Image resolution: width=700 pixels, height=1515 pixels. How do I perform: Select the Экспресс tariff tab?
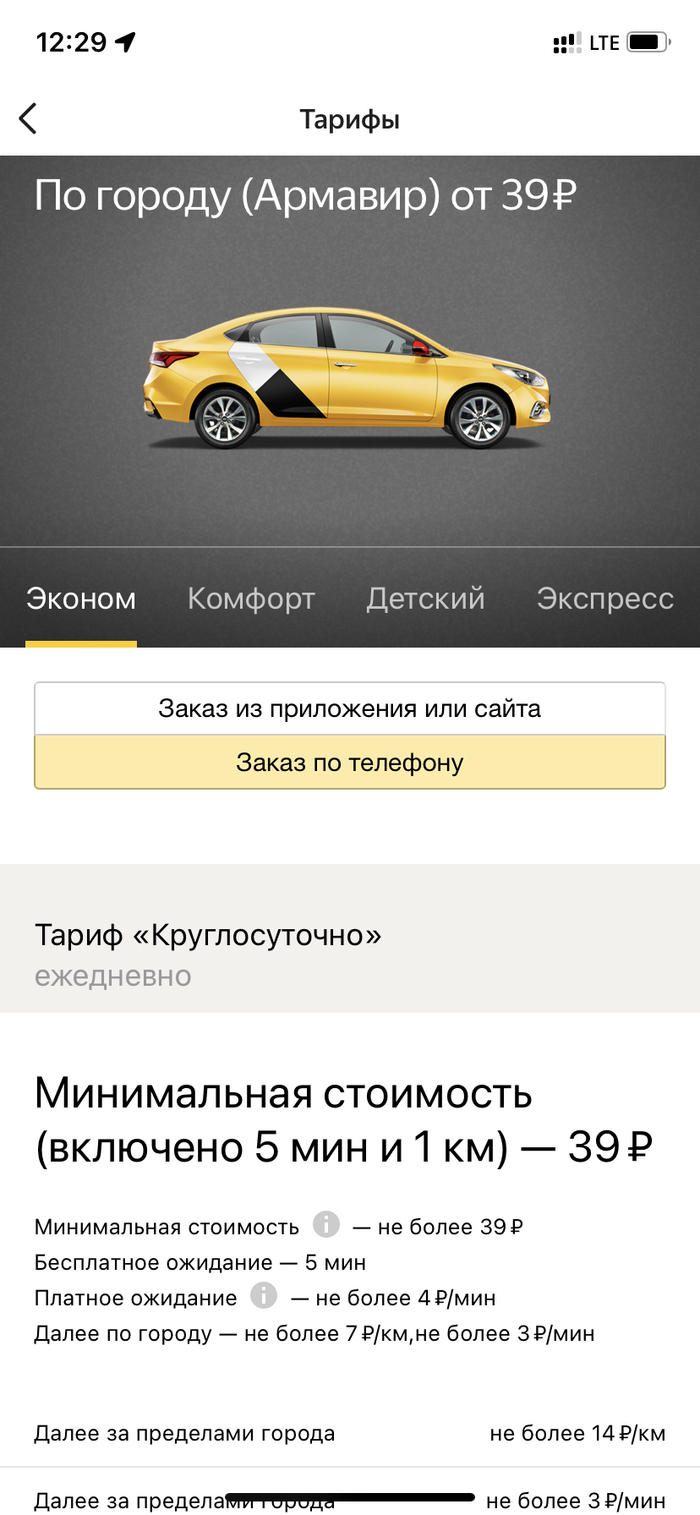coord(604,599)
